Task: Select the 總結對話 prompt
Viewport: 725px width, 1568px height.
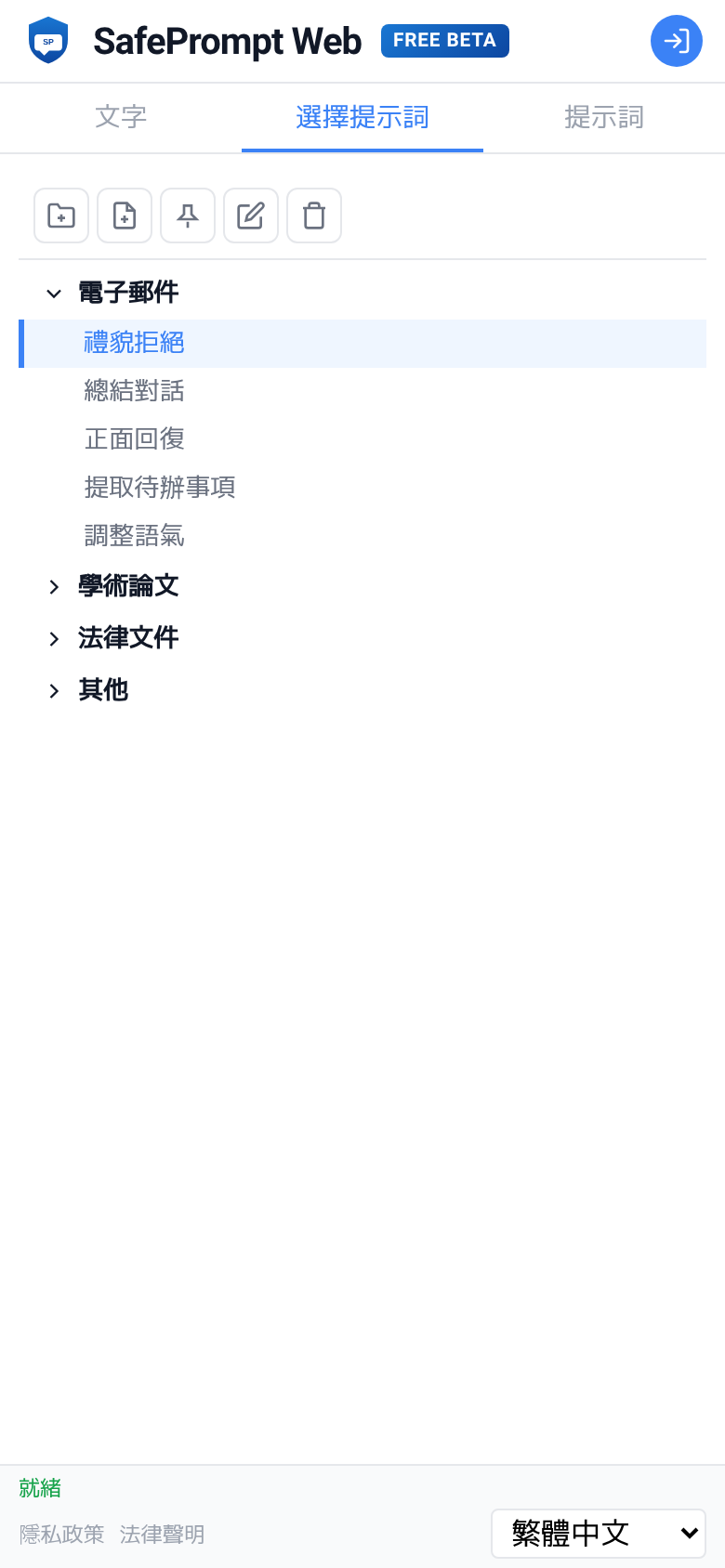Action: click(x=134, y=391)
